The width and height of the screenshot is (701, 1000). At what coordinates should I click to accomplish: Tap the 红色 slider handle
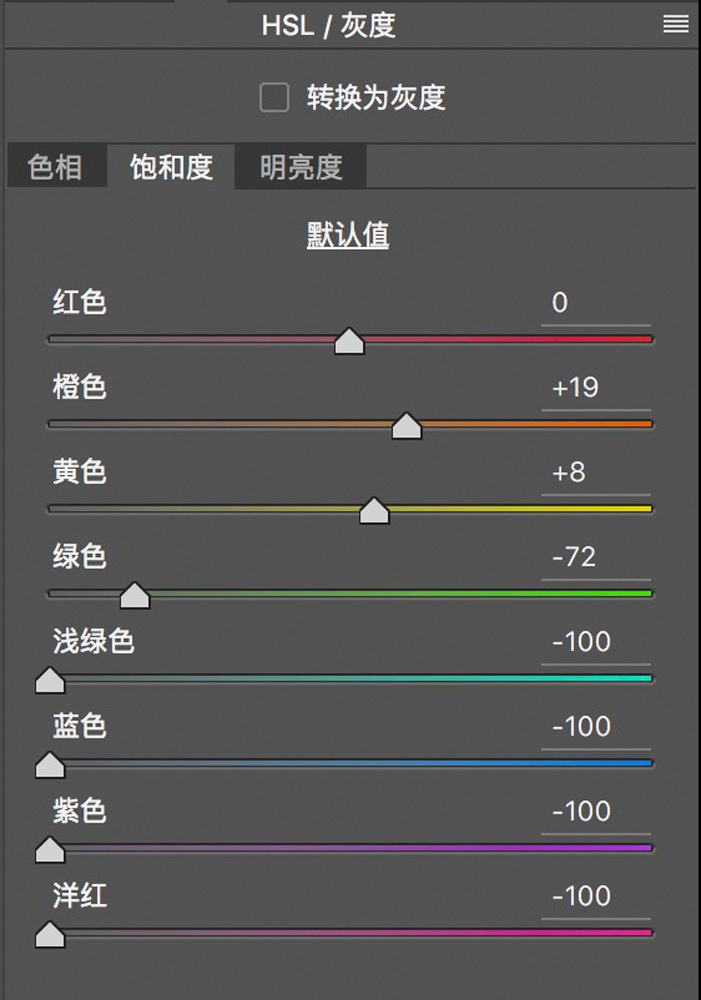(349, 342)
